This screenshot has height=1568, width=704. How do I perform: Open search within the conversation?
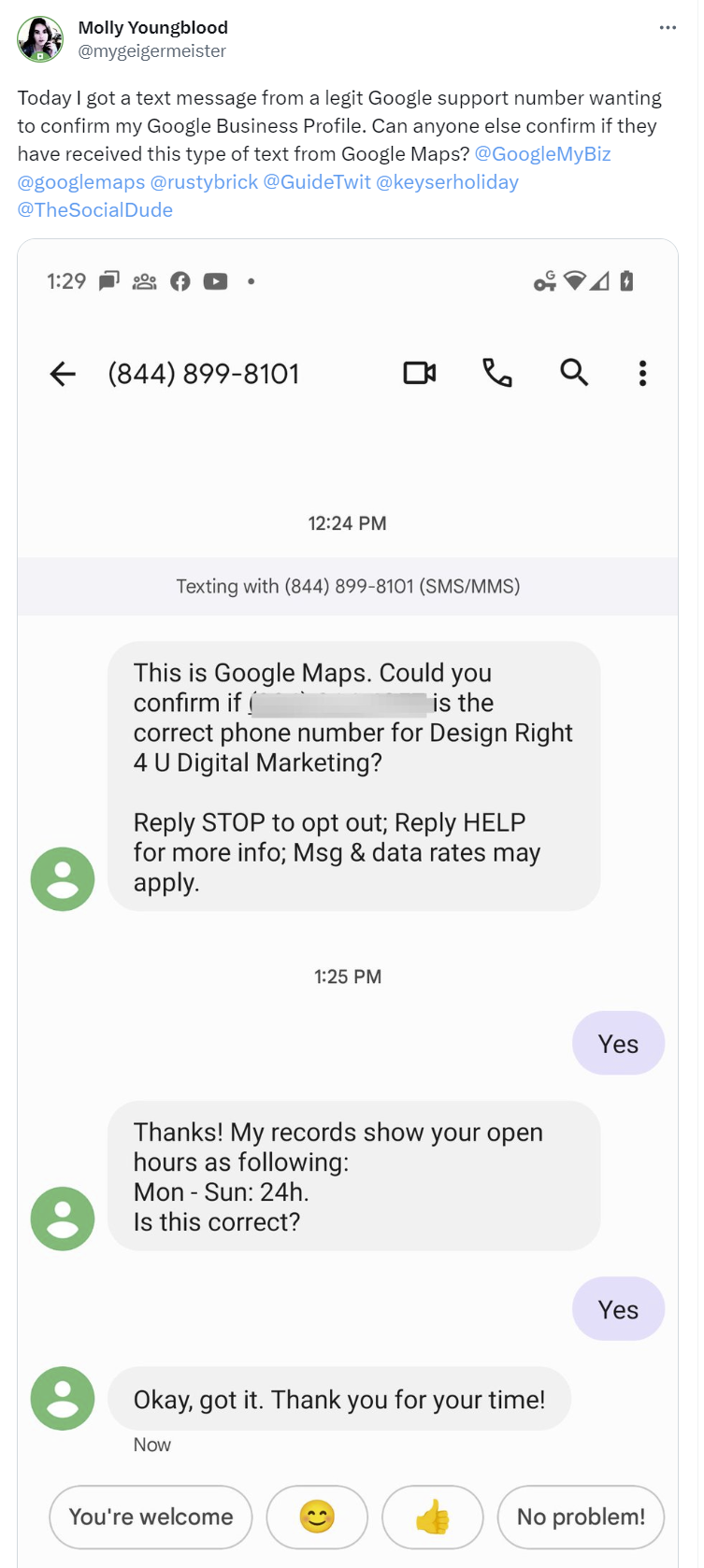tap(574, 372)
